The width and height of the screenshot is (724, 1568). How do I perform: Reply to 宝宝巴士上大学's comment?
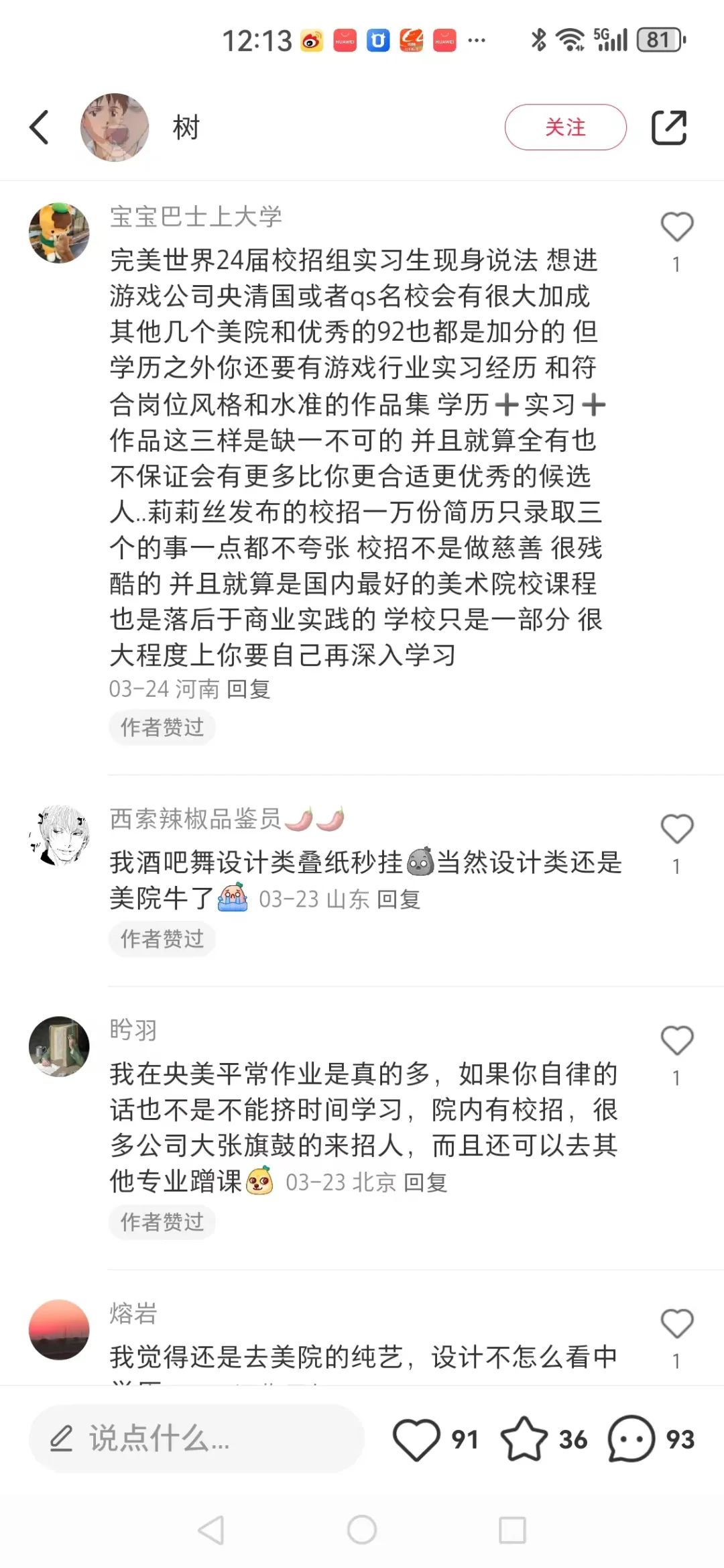click(x=249, y=689)
